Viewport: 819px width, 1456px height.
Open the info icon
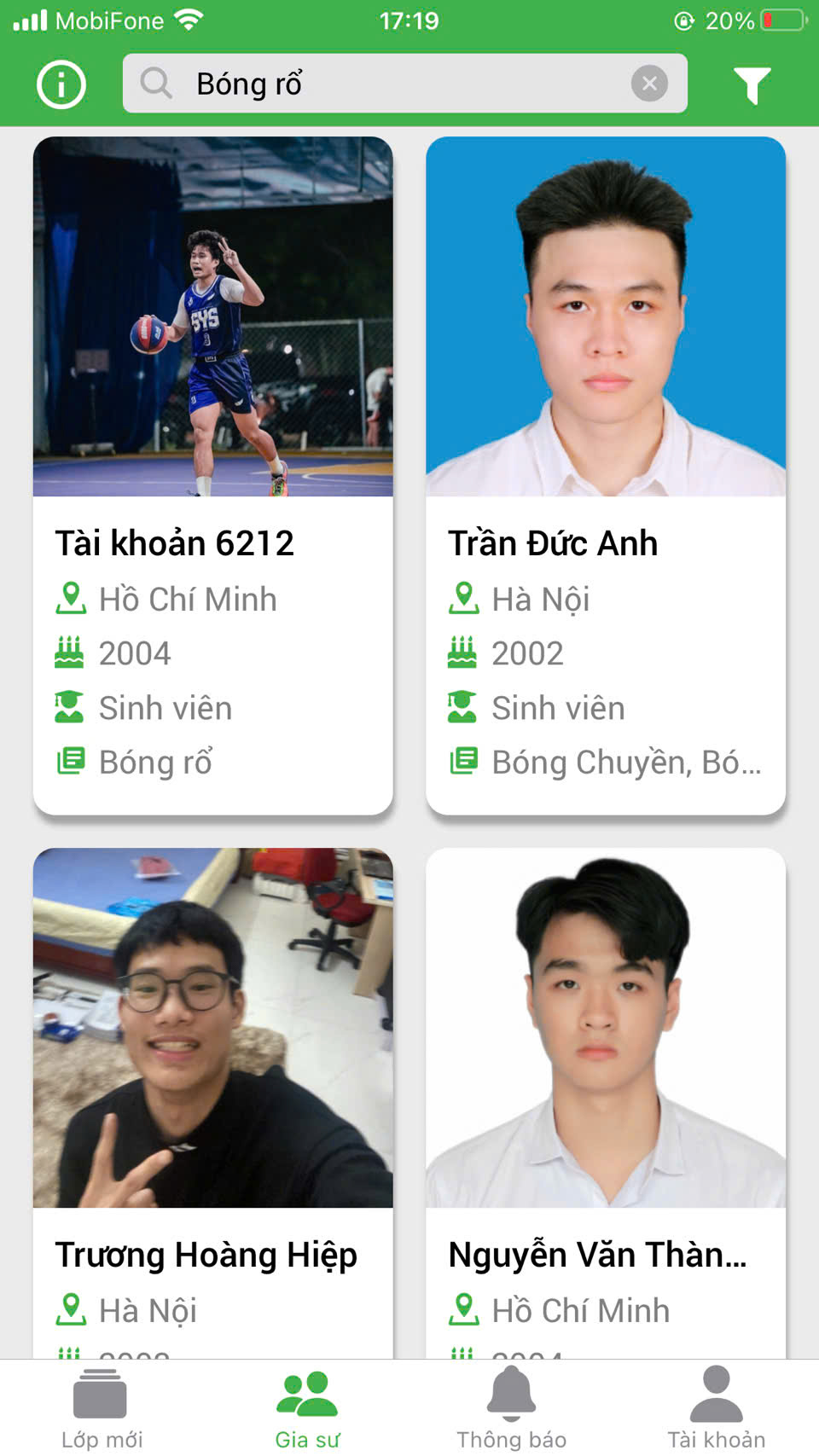coord(61,84)
